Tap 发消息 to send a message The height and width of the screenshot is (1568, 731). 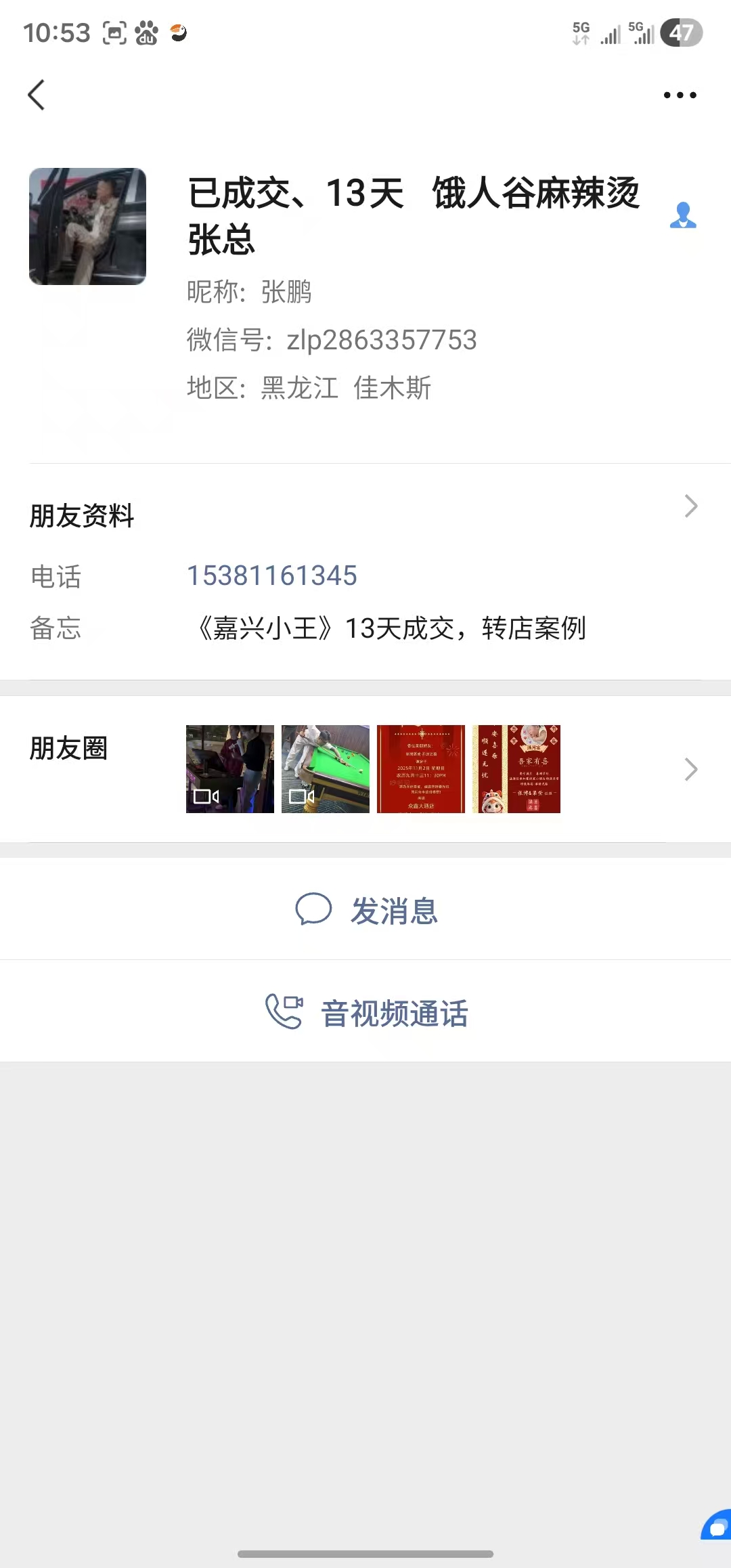pos(395,911)
